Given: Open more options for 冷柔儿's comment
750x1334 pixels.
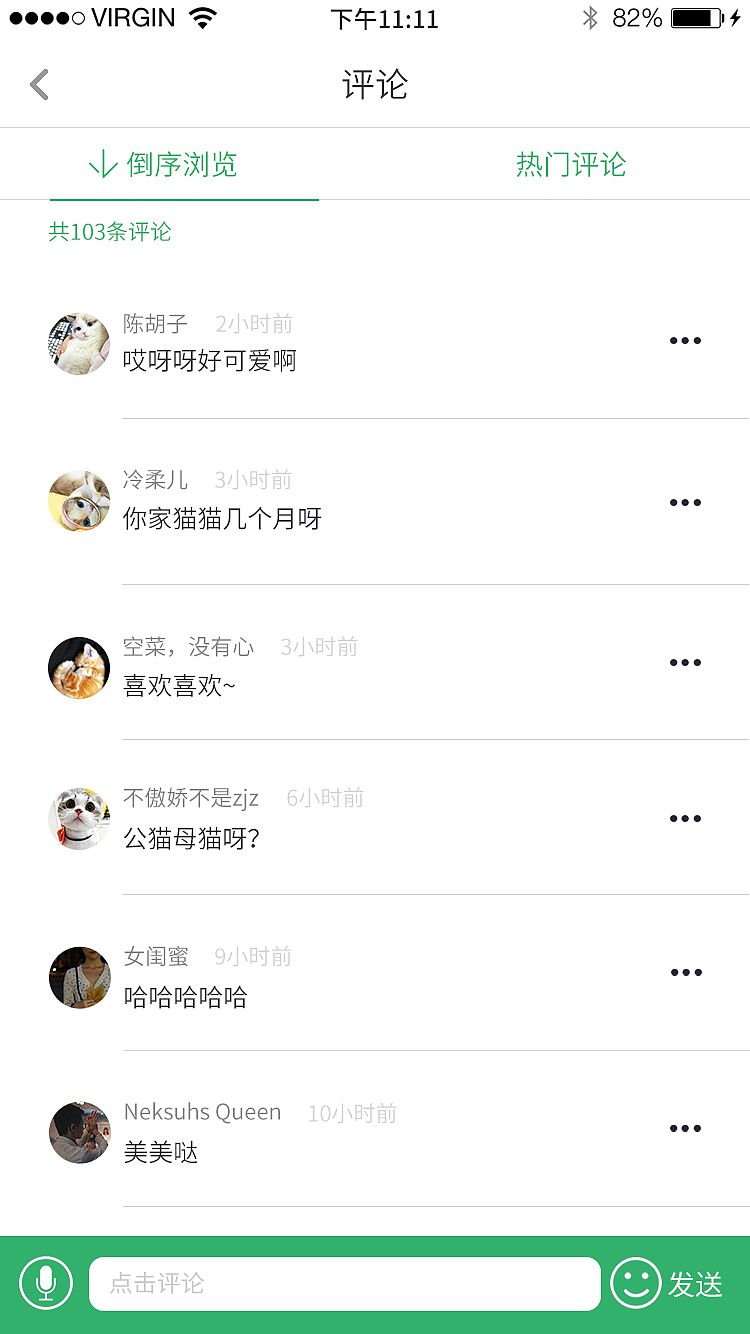Looking at the screenshot, I should 685,502.
